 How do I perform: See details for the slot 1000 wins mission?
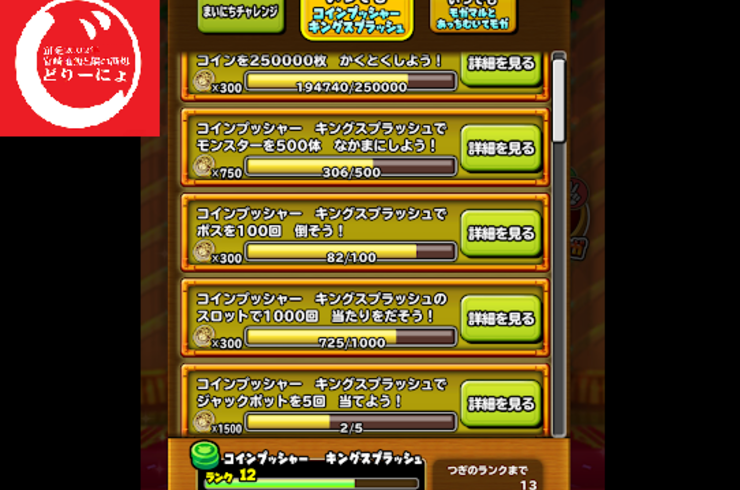[x=502, y=319]
